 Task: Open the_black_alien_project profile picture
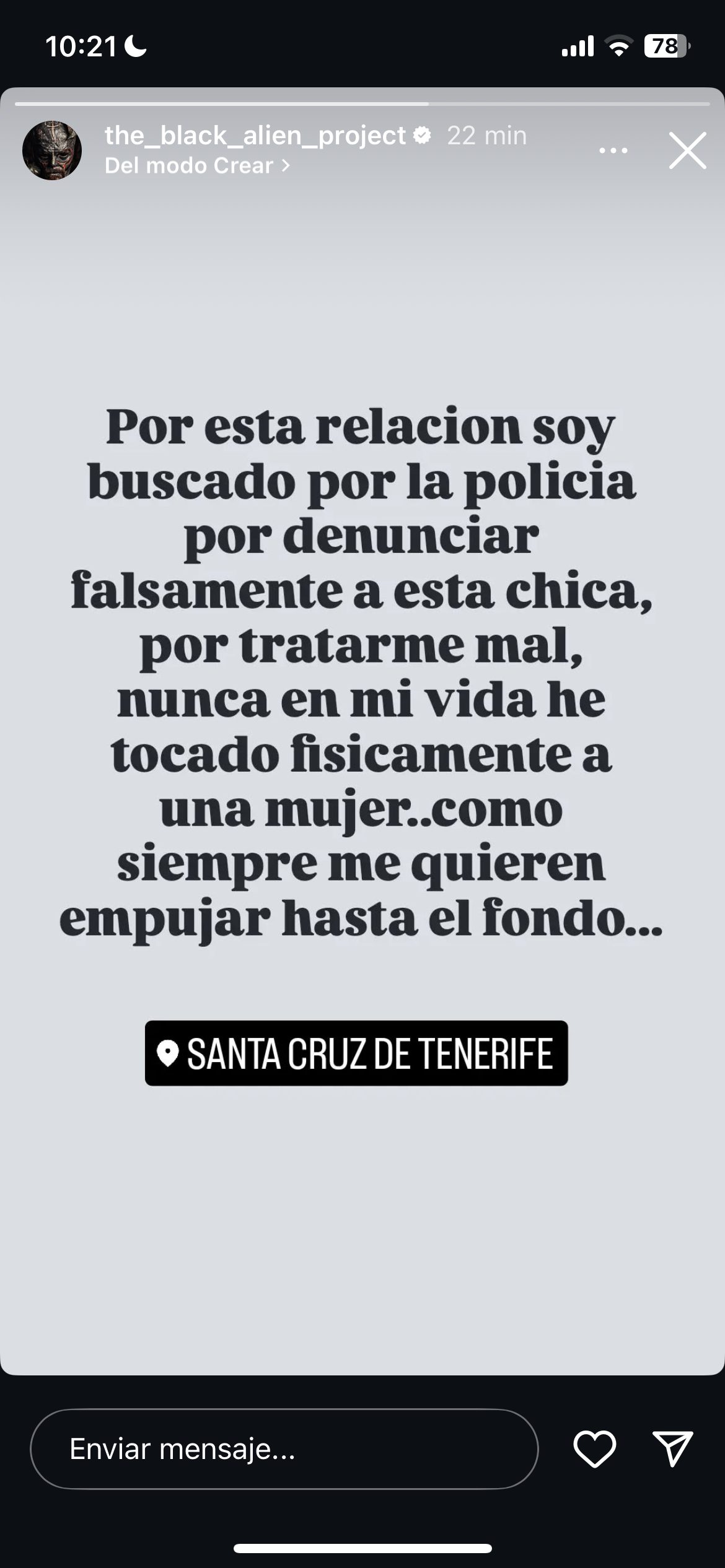tap(52, 150)
